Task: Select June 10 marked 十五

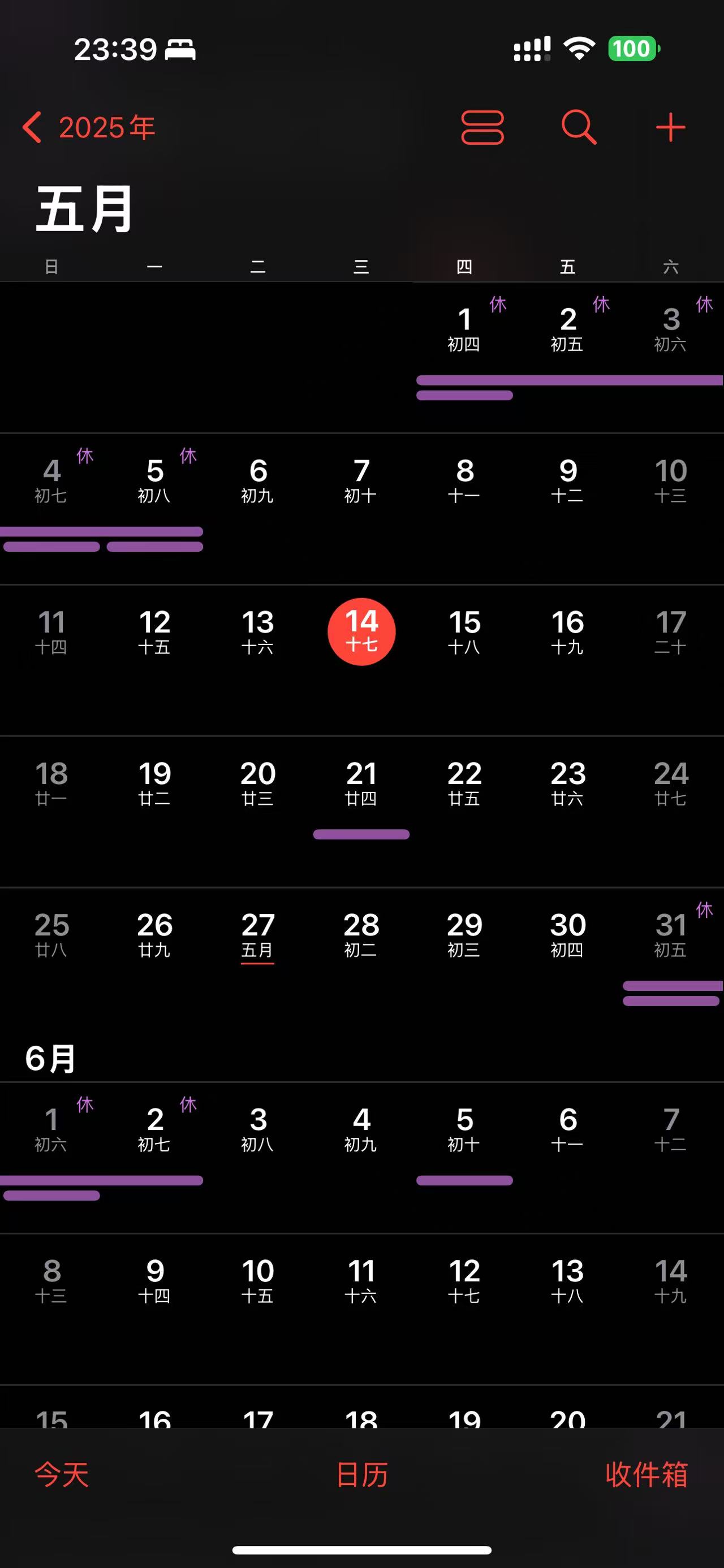Action: 258,1280
